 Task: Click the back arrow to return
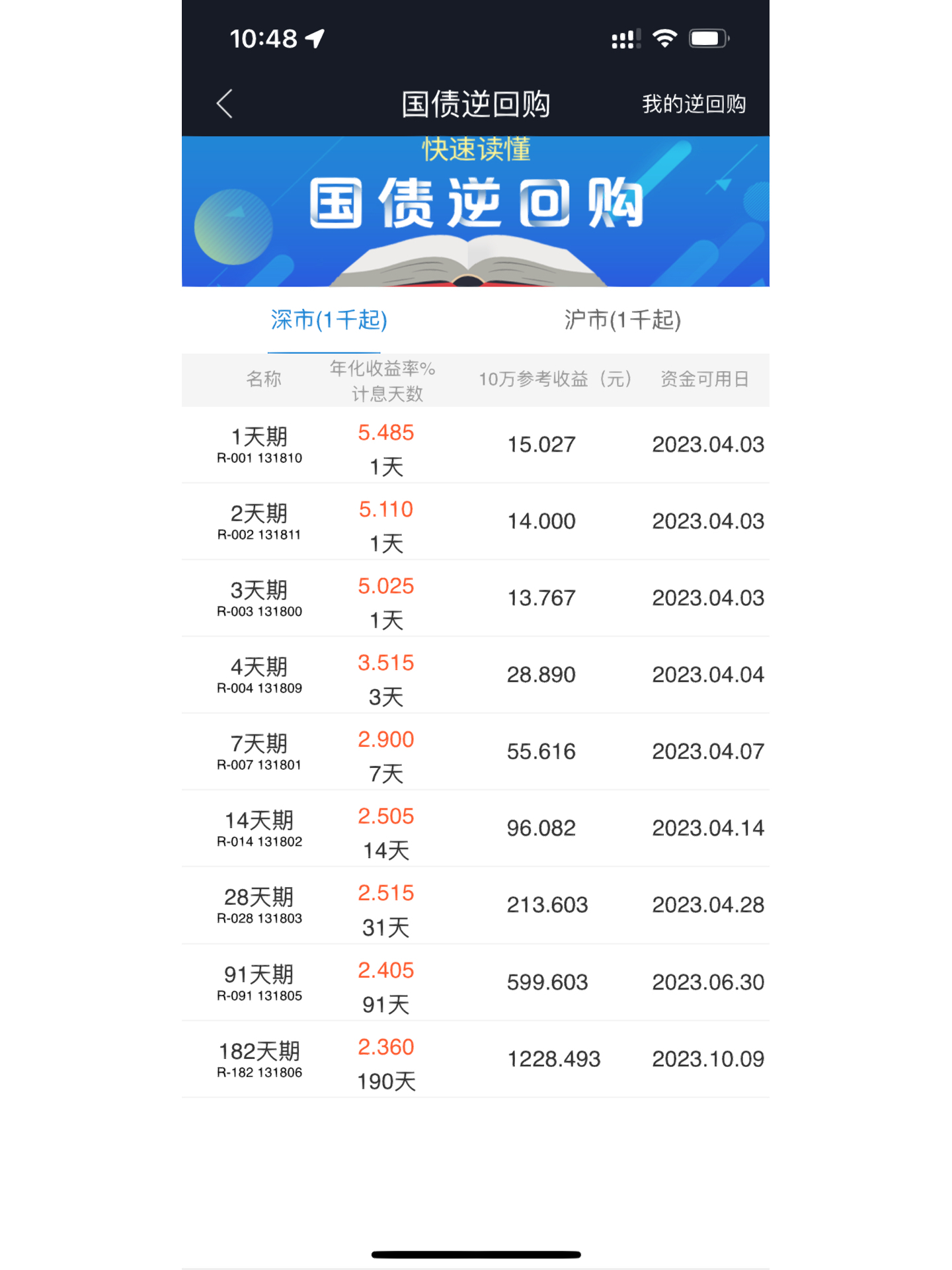click(x=223, y=103)
